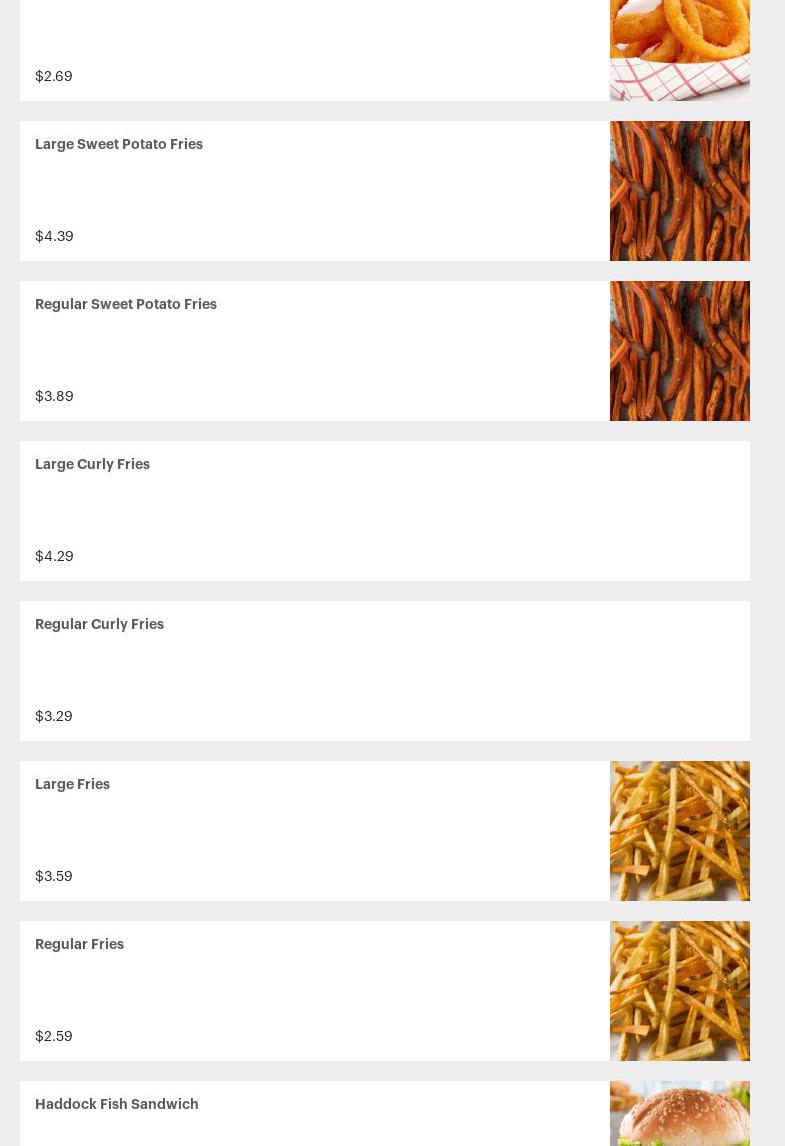The height and width of the screenshot is (1146, 785).
Task: Choose the Large Curly Fries item
Action: [93, 465]
